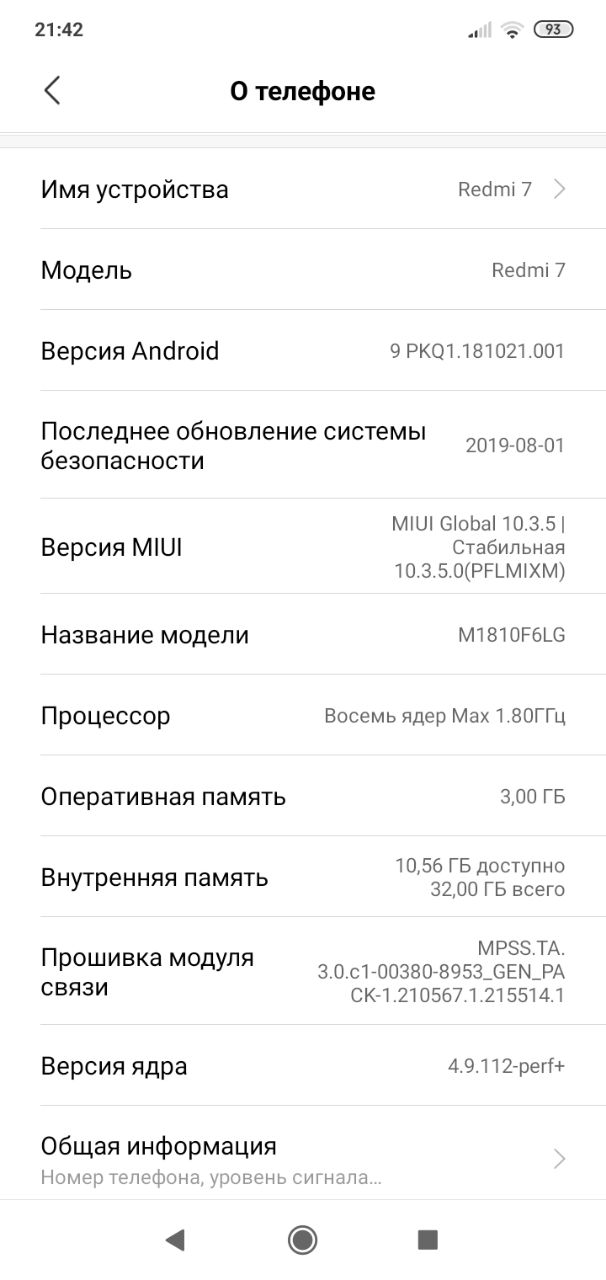Open the Имя устройства row
606x1280 pixels.
(x=303, y=189)
